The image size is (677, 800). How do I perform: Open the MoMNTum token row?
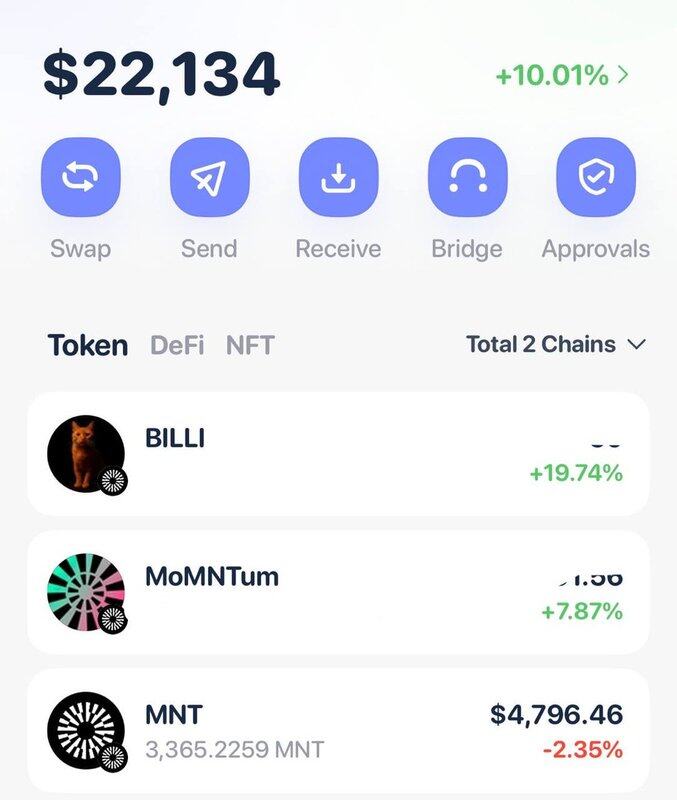click(338, 593)
